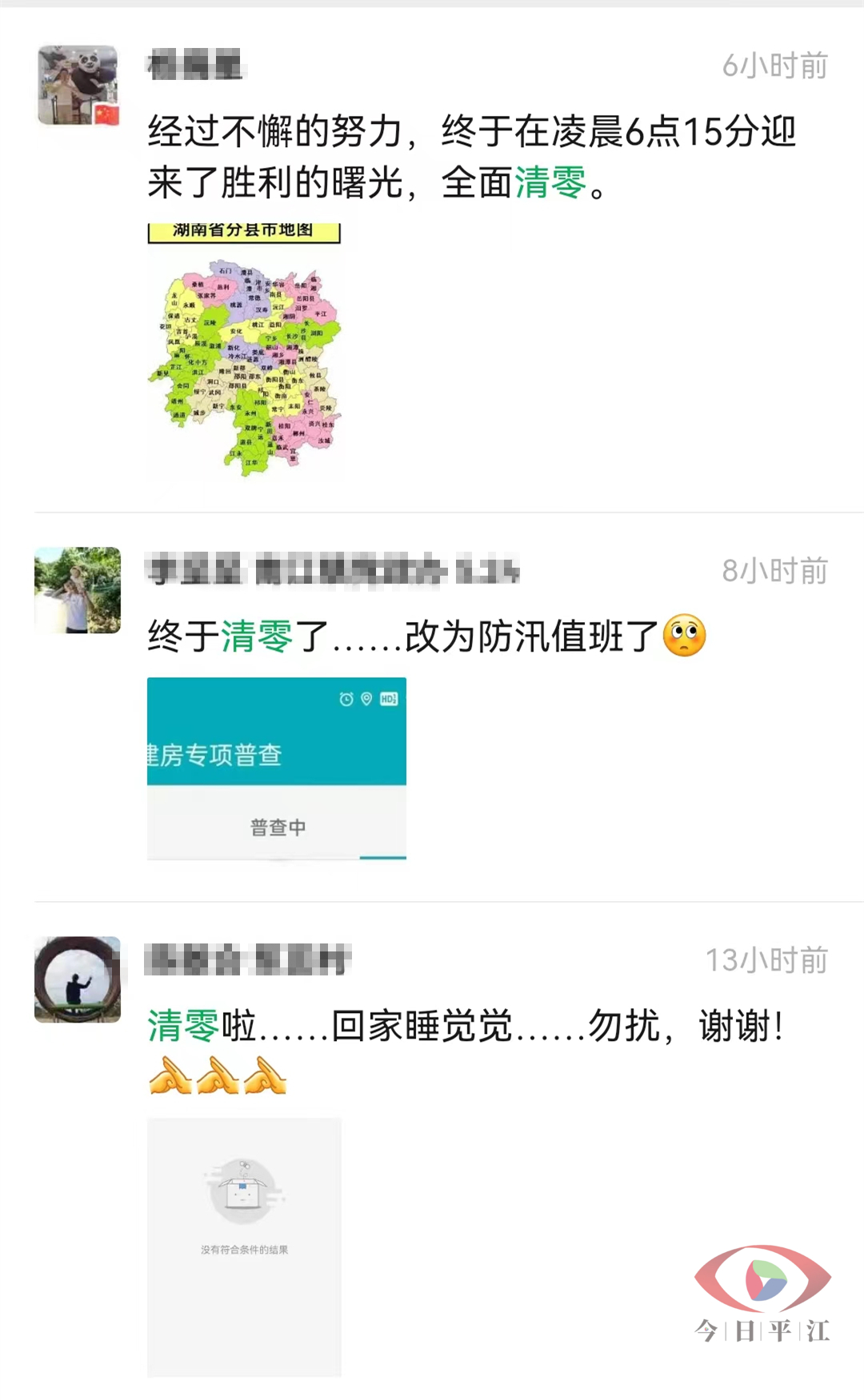Image resolution: width=864 pixels, height=1400 pixels.
Task: Open the 普查中 screenshot image in the post
Action: pos(276,768)
